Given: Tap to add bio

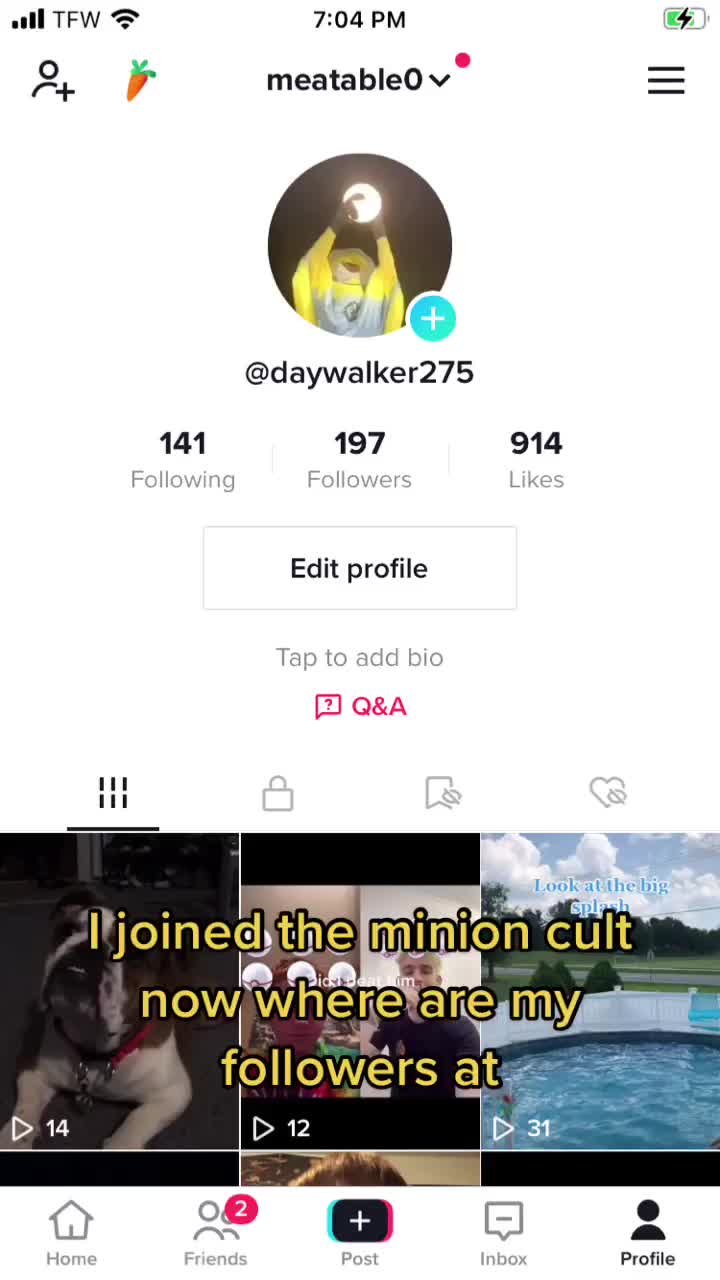Looking at the screenshot, I should pos(360,657).
